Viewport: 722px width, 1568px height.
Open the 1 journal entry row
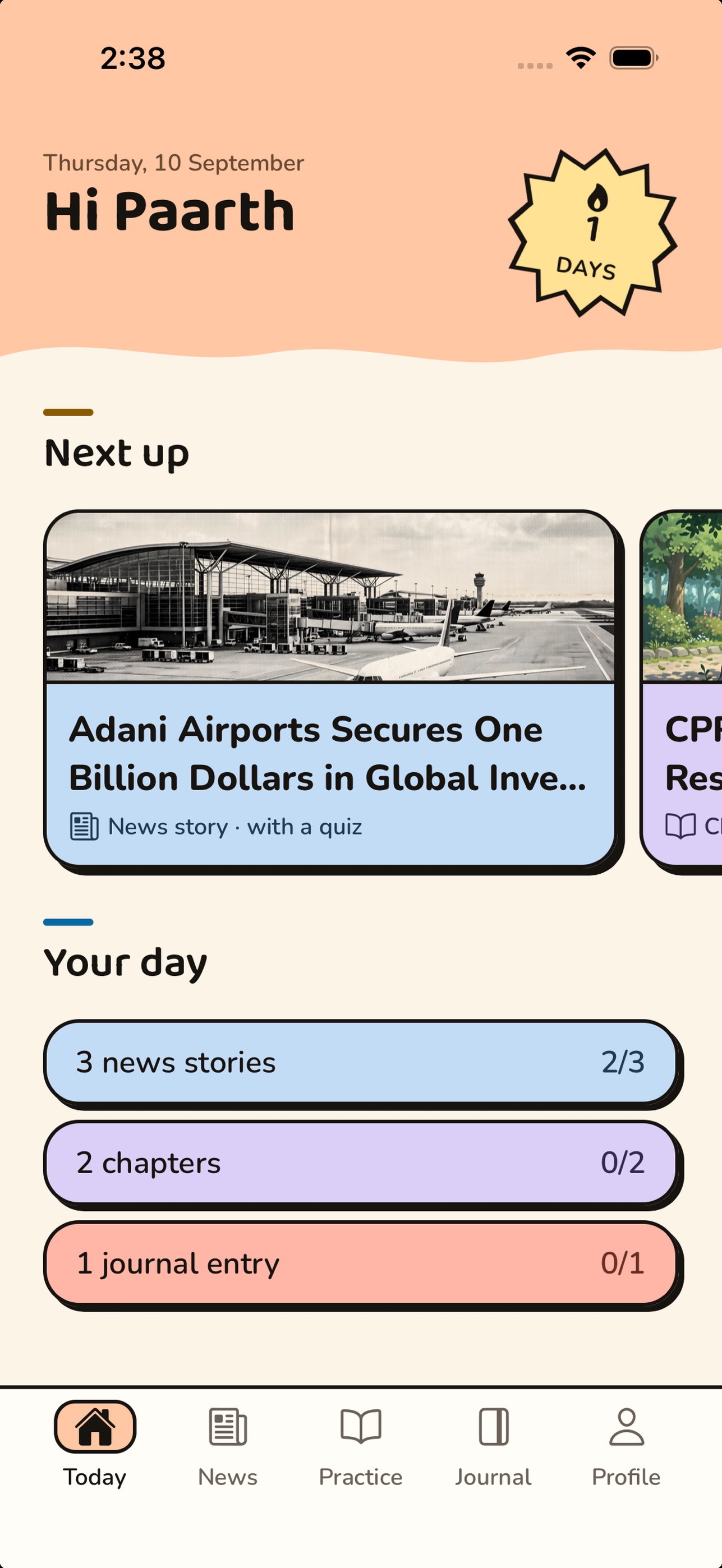(360, 1262)
